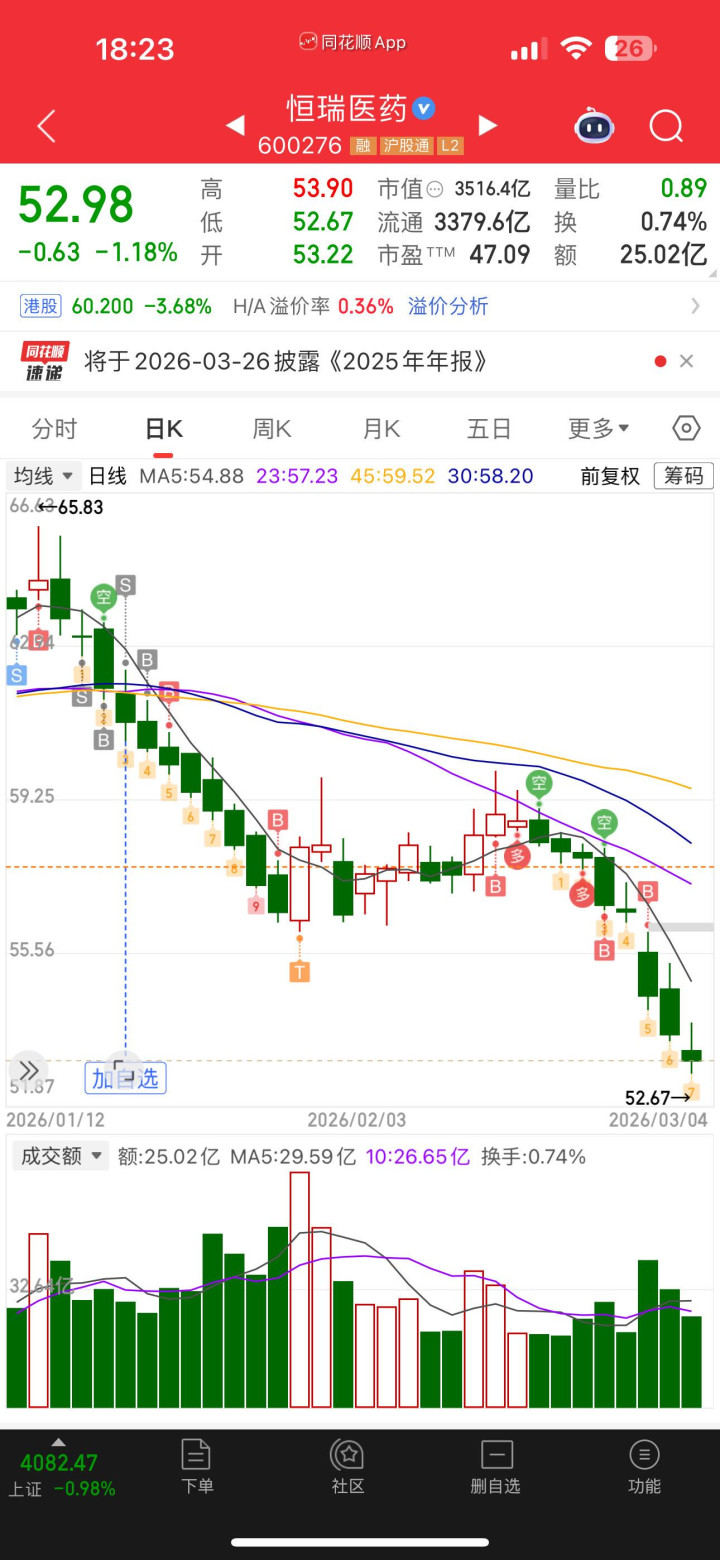This screenshot has width=720, height=1560.
Task: Switch to the 周K tab
Action: (x=271, y=429)
